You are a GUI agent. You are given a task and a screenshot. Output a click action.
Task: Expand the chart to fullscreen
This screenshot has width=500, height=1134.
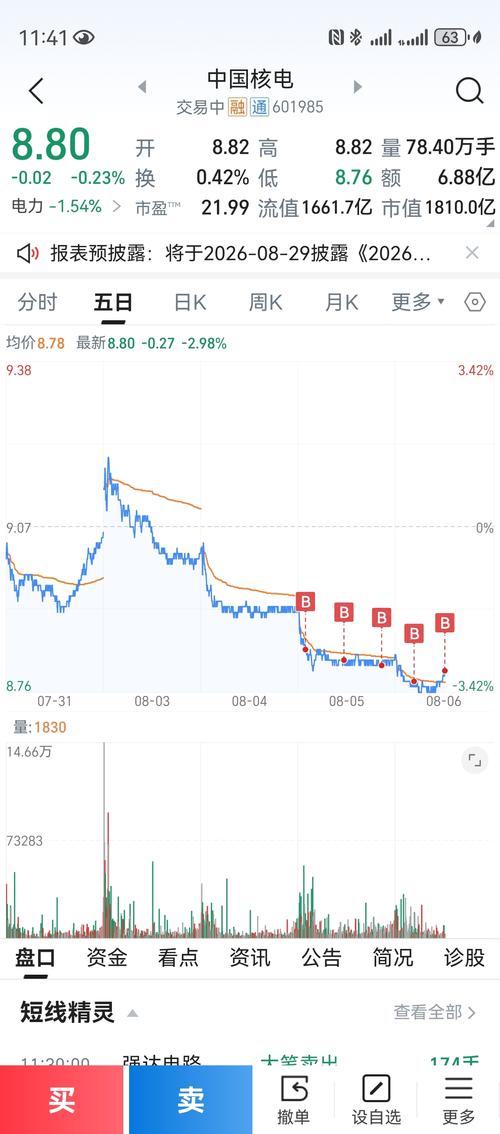click(x=475, y=760)
